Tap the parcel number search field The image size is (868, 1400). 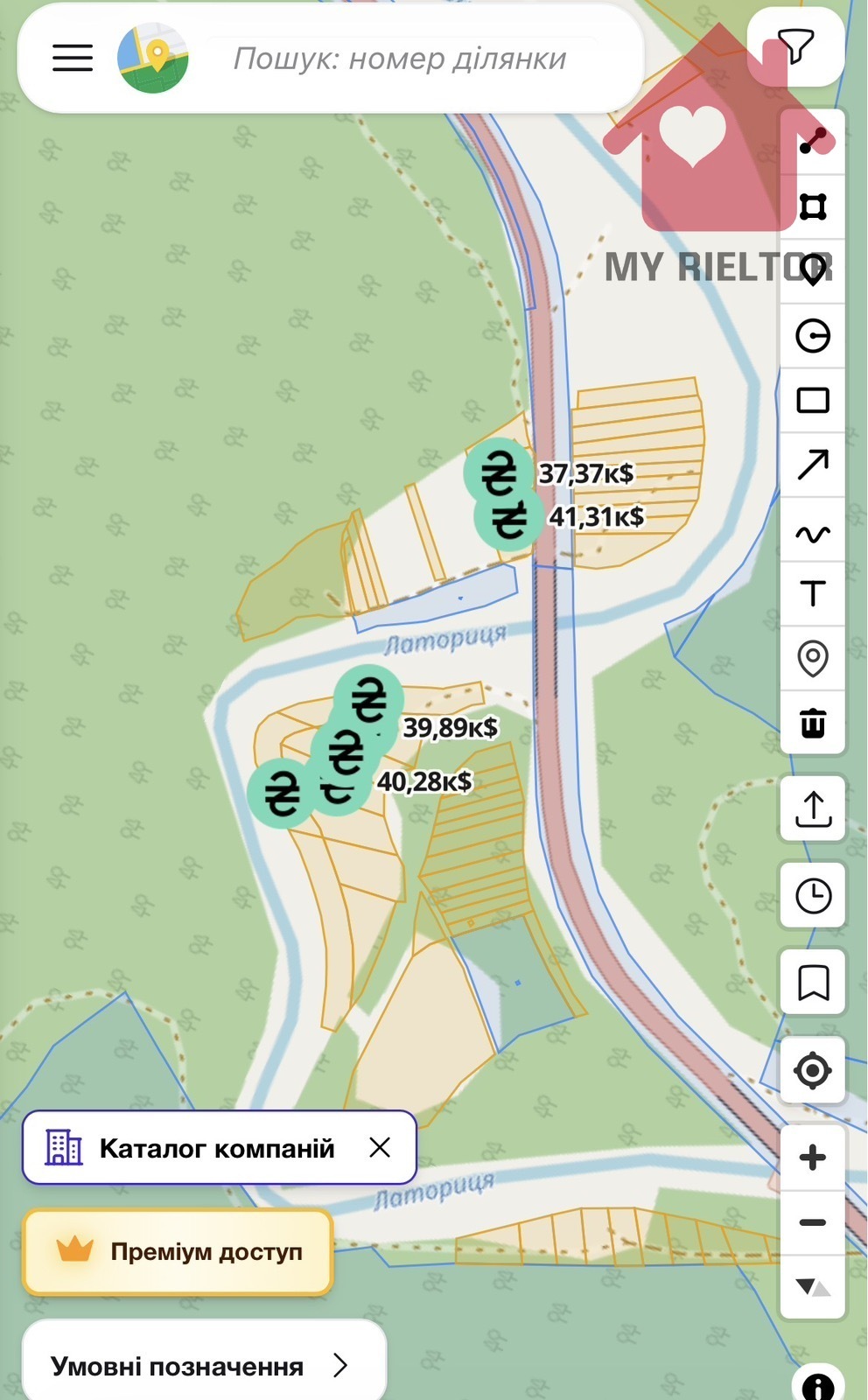[x=400, y=59]
